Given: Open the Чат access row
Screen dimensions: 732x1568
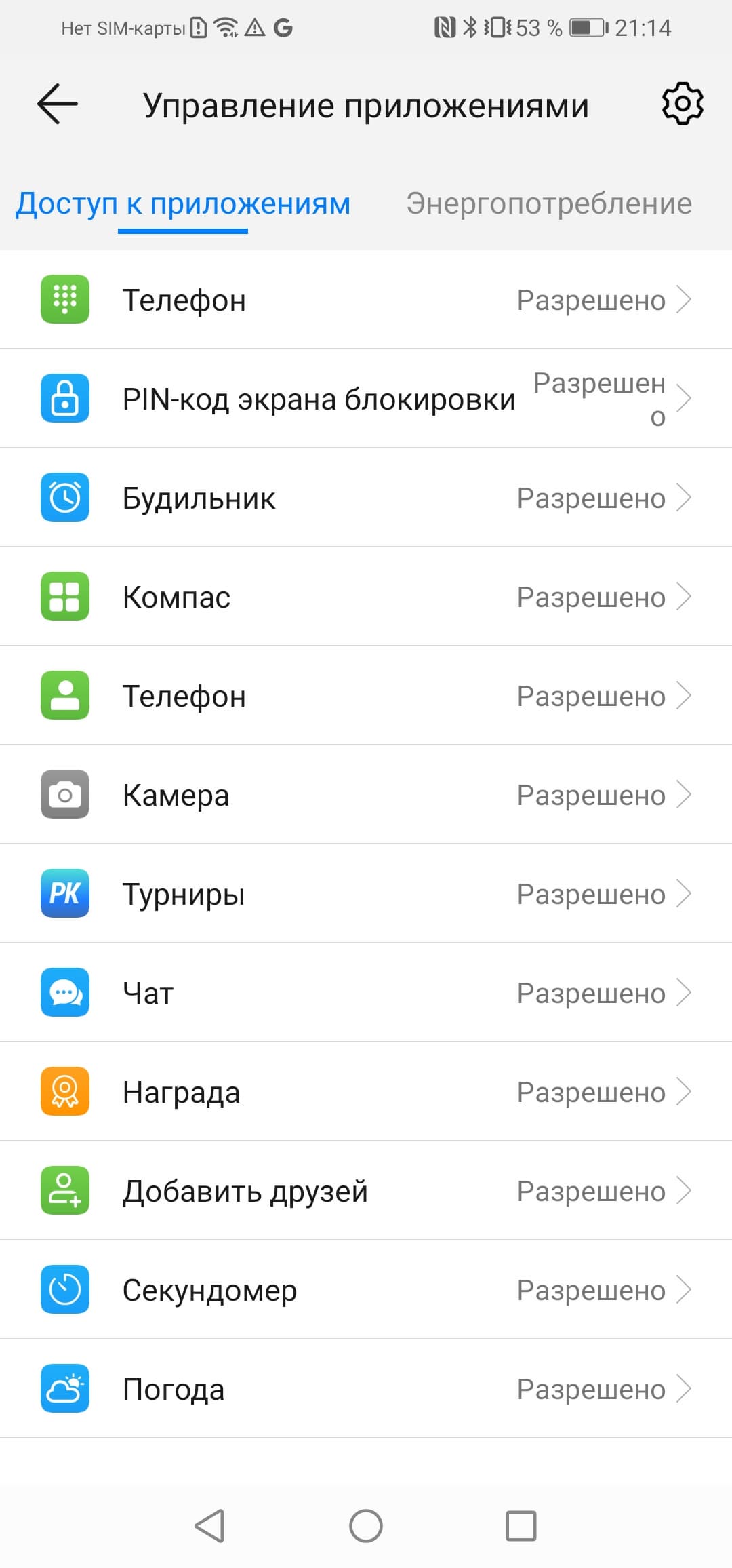Looking at the screenshot, I should click(366, 993).
